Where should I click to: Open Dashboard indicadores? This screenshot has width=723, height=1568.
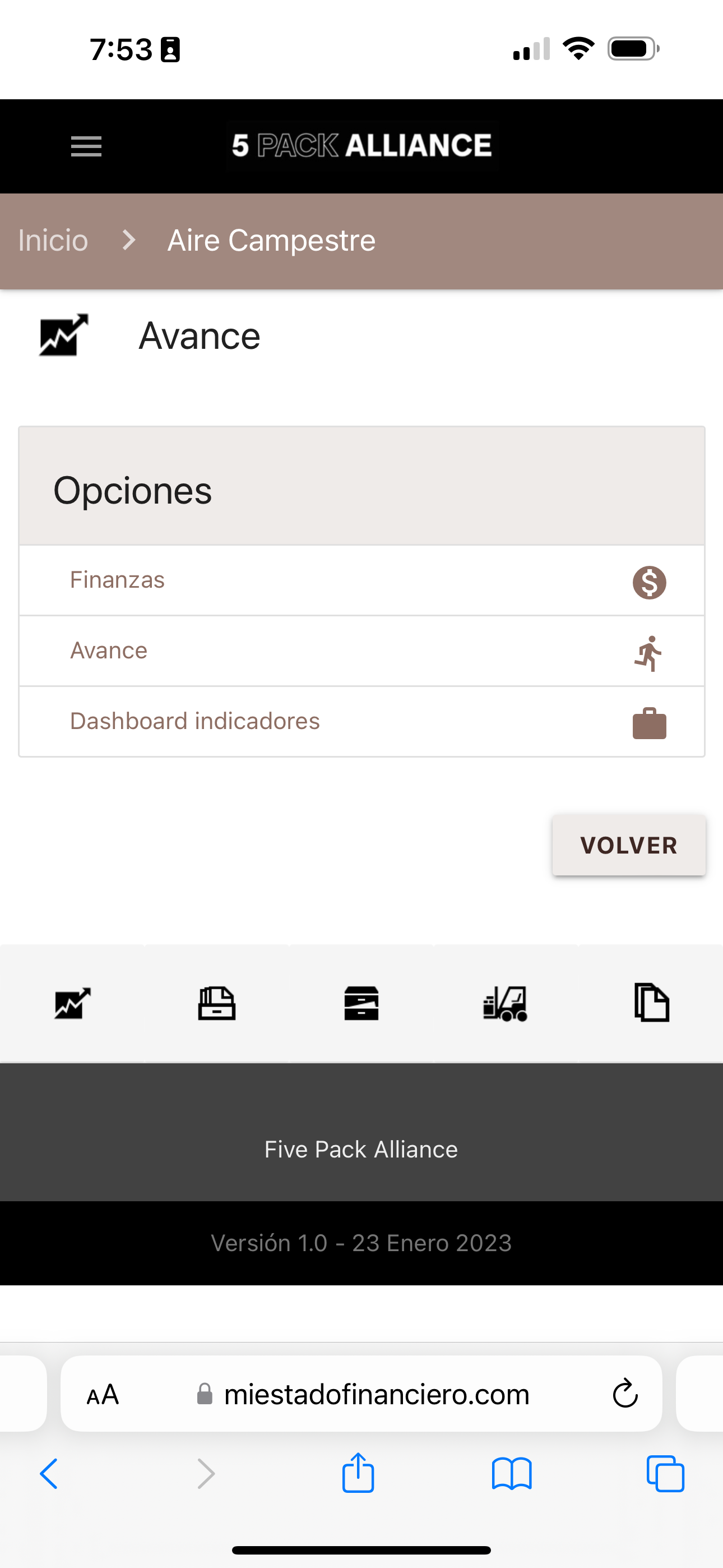coord(361,722)
